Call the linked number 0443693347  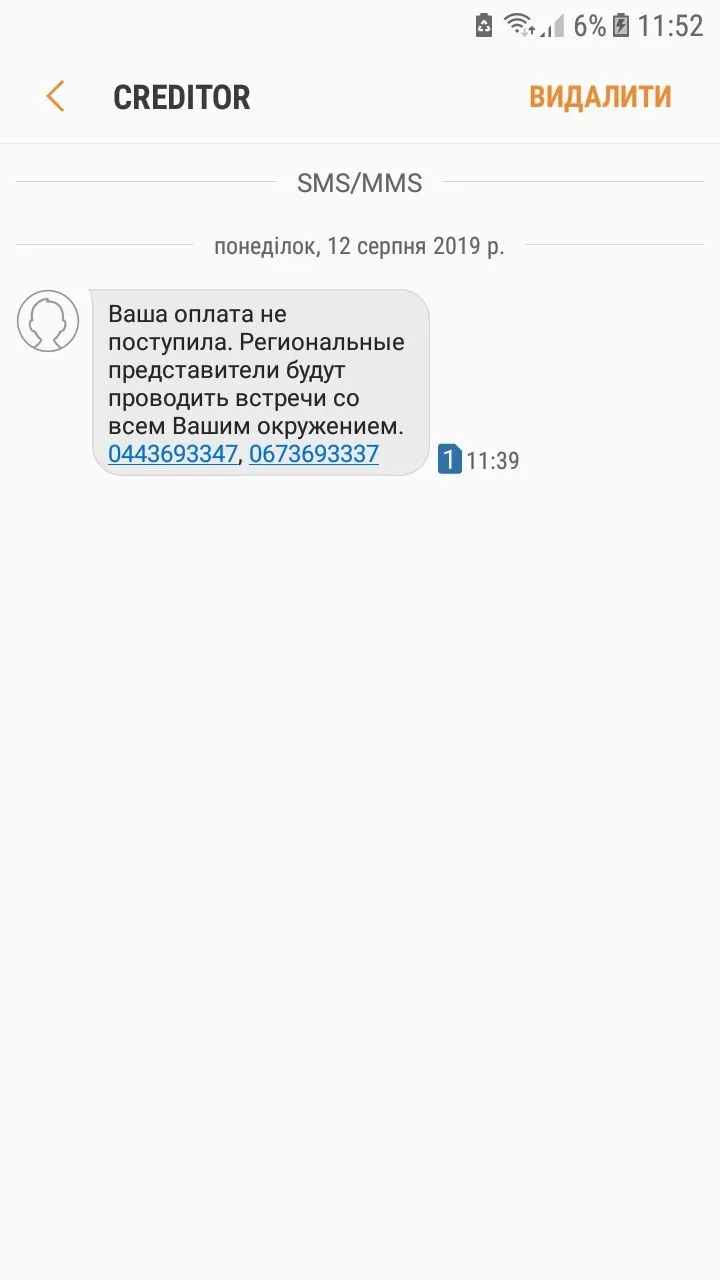(172, 454)
